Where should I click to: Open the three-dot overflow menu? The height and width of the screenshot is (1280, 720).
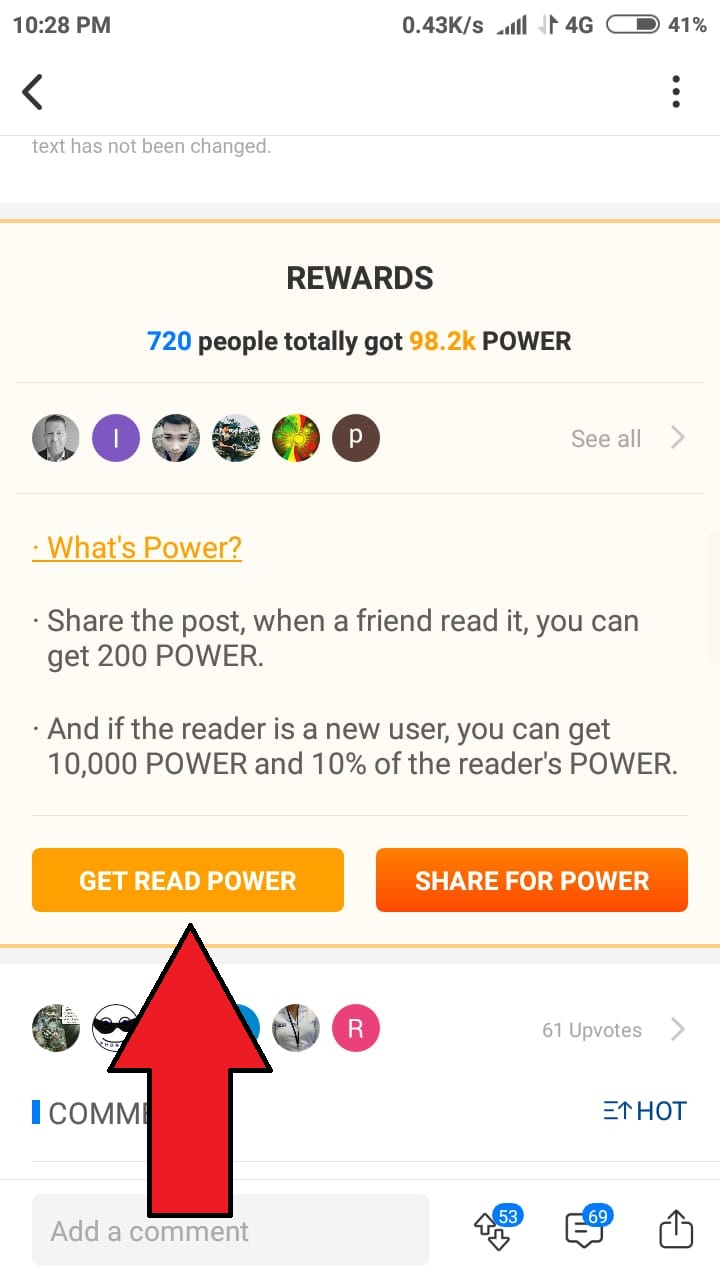(676, 92)
